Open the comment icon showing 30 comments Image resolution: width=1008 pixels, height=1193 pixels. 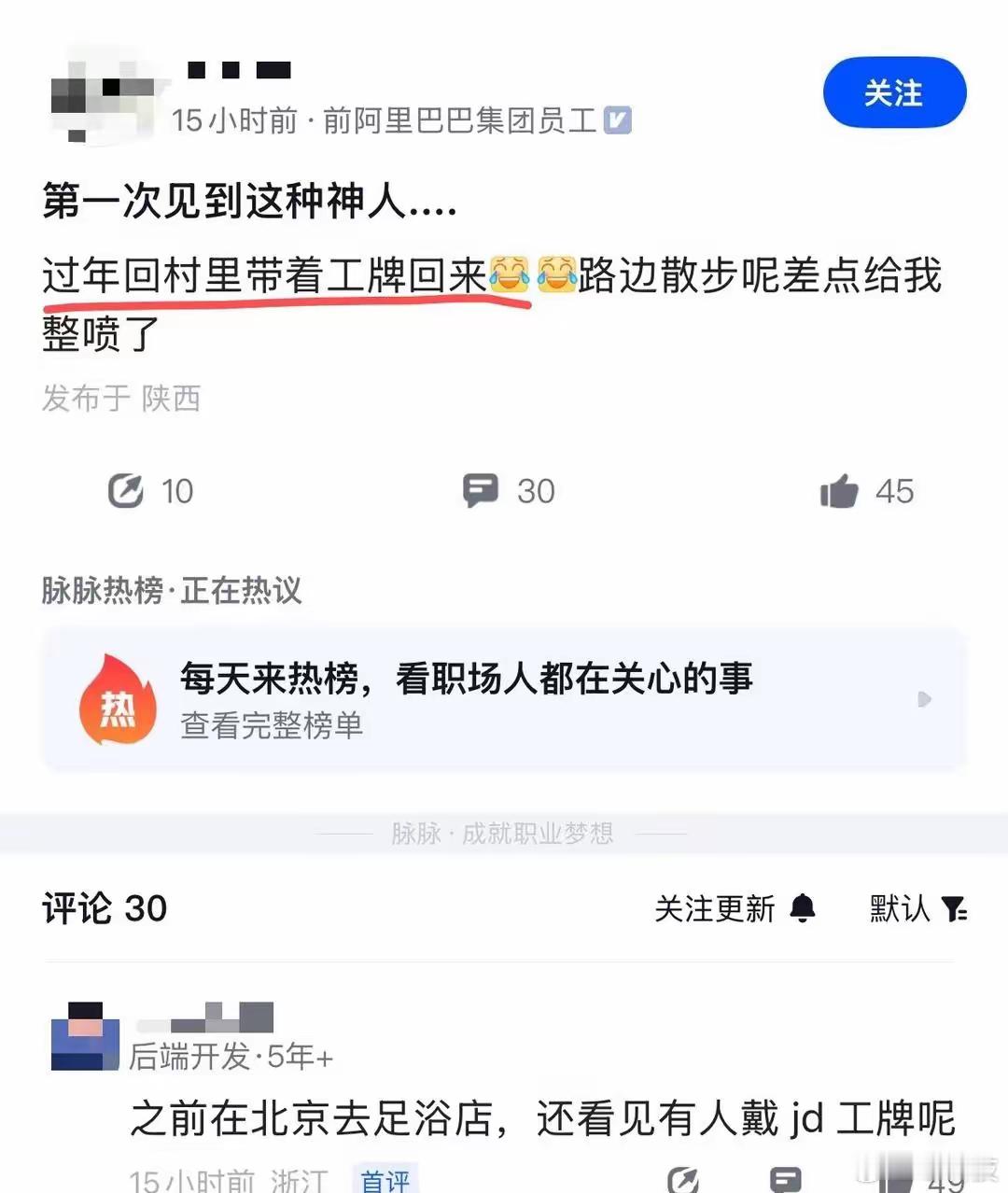coord(481,491)
